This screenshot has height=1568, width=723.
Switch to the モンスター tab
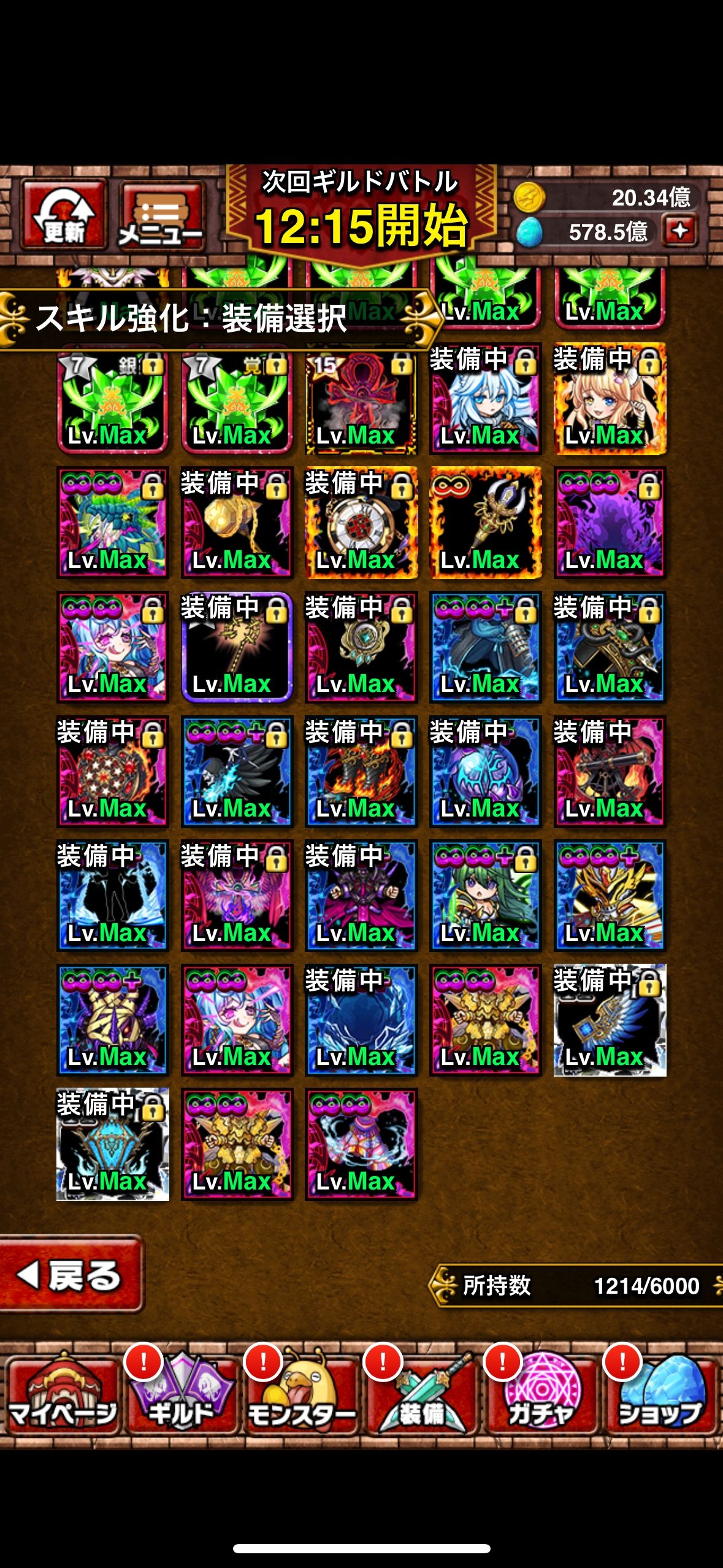[302, 1392]
